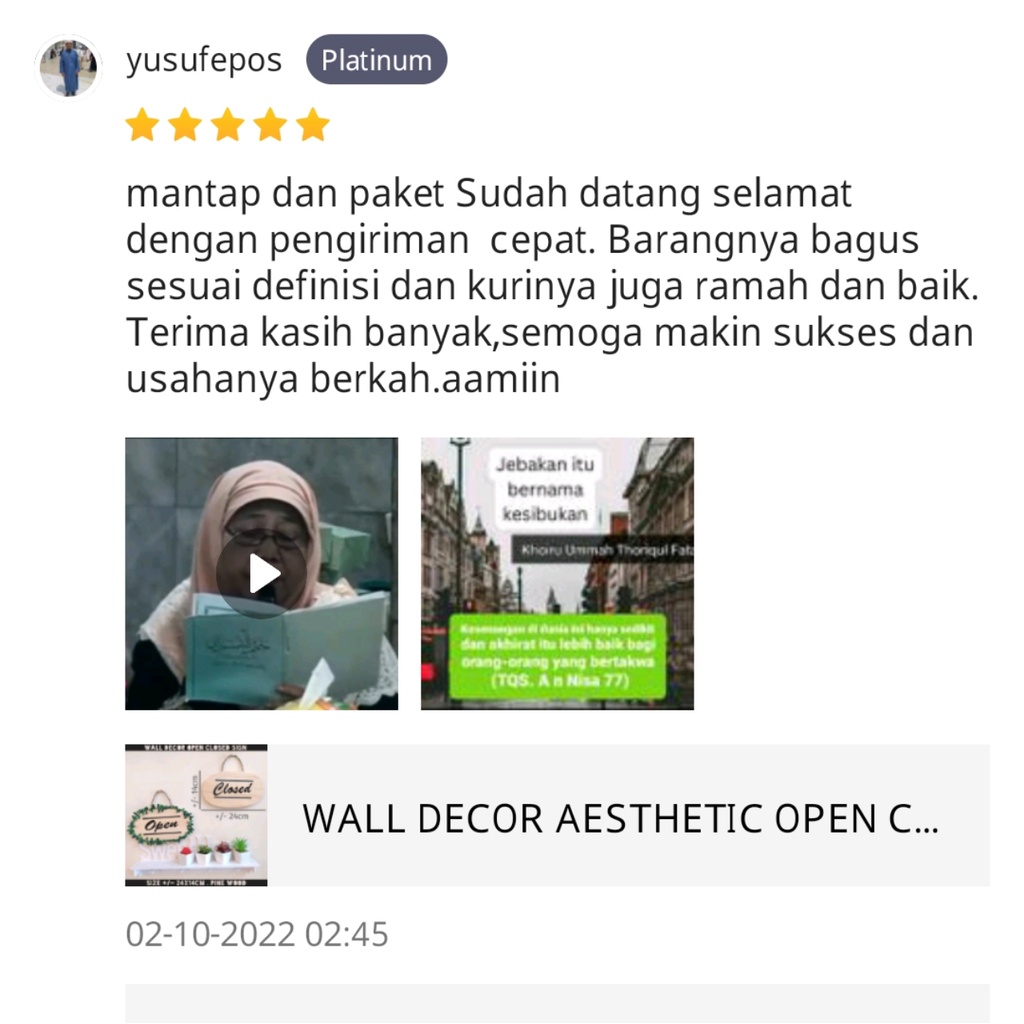Play the review video

click(x=261, y=573)
